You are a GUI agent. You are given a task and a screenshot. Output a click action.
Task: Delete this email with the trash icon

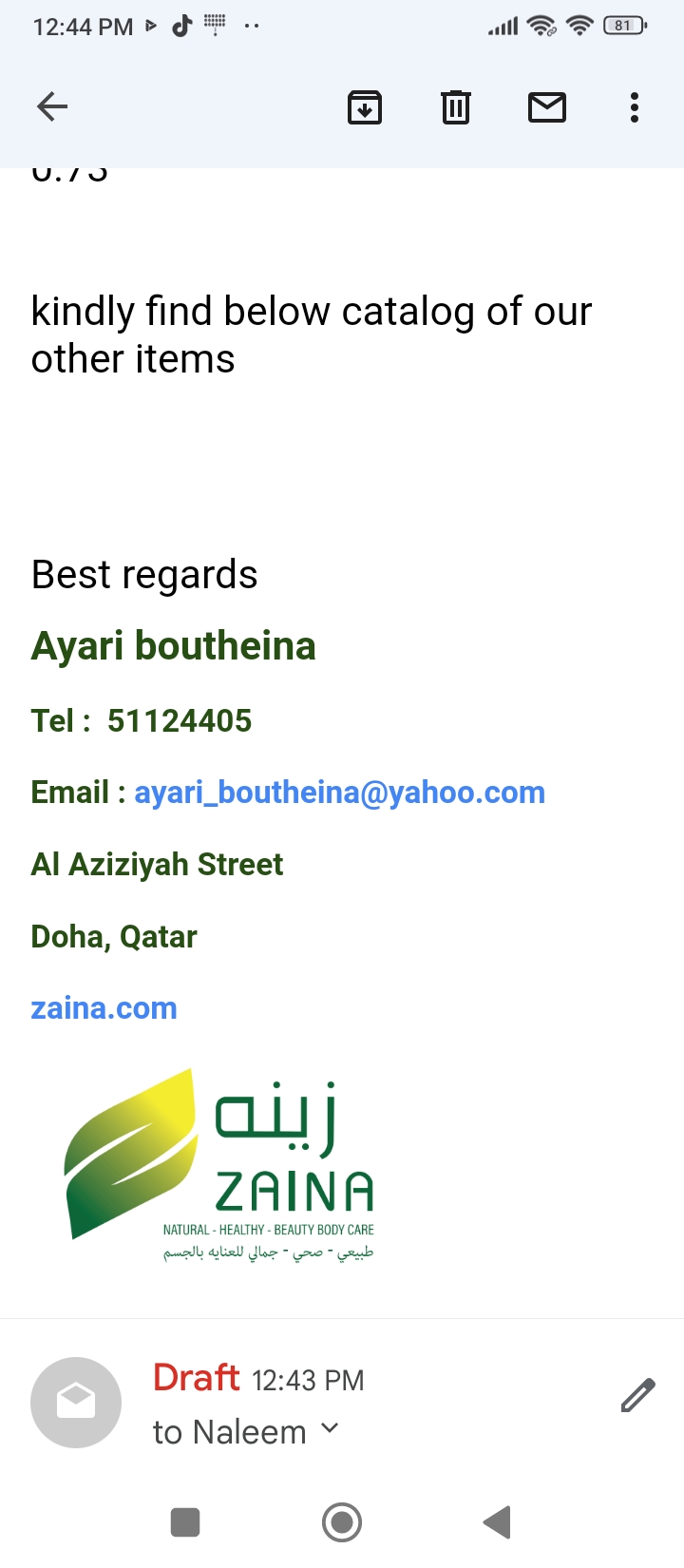(x=456, y=107)
